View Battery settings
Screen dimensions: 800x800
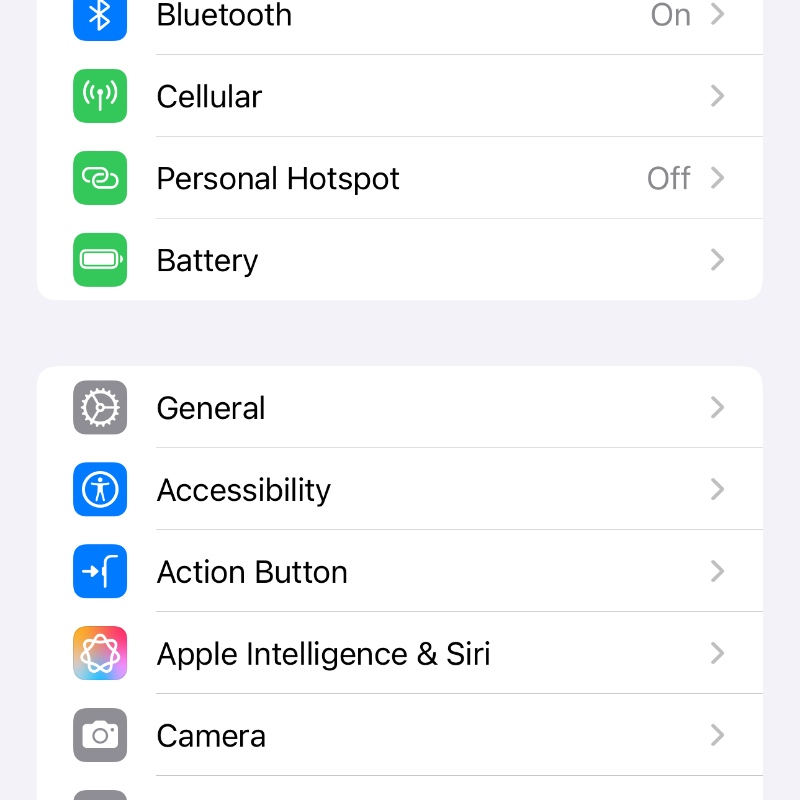(x=400, y=260)
